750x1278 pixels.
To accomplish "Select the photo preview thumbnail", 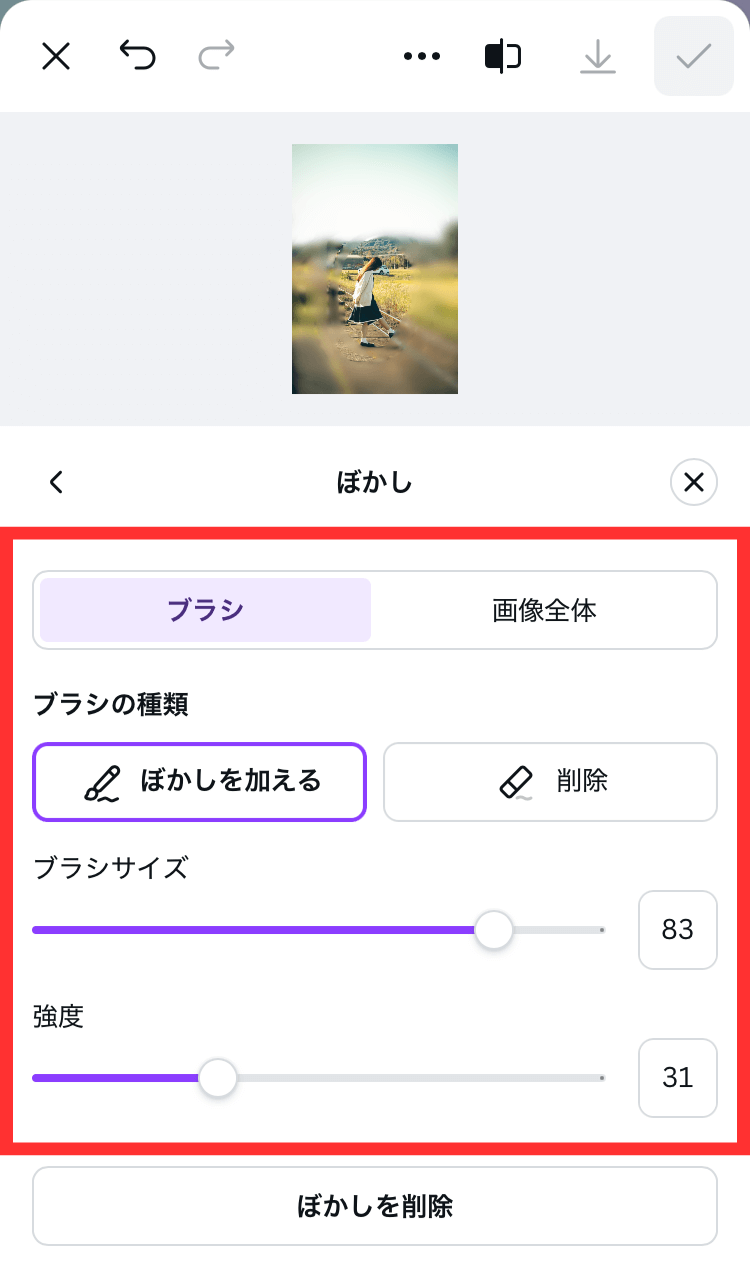I will (375, 270).
